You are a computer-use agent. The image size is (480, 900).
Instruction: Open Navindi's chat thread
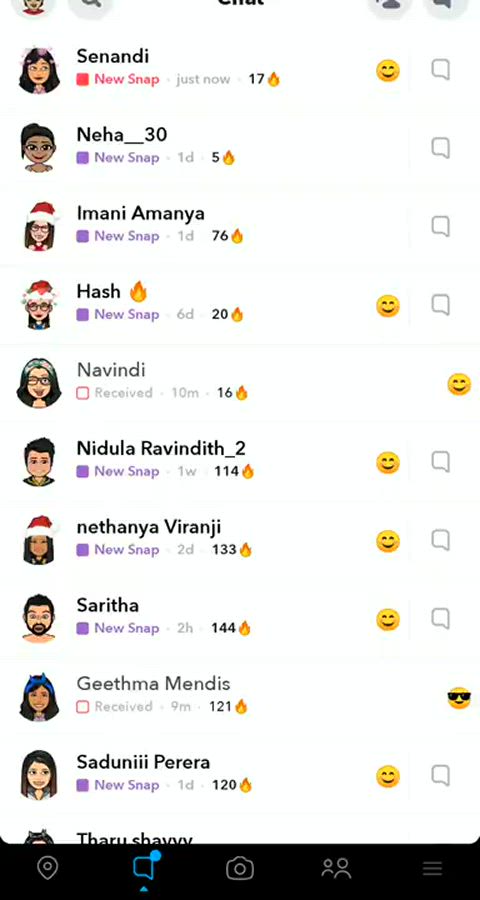[240, 383]
